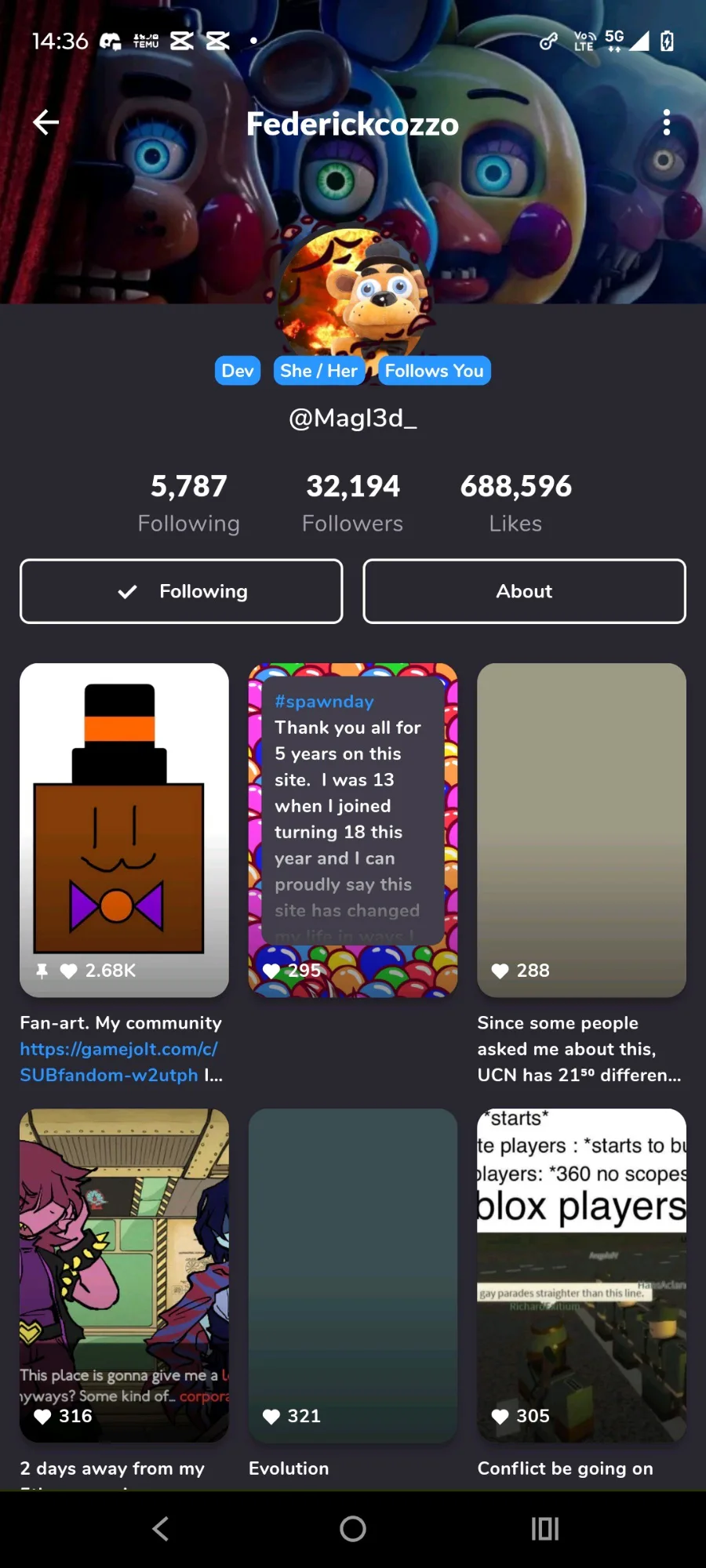Tap the Following button to unfollow

point(181,591)
